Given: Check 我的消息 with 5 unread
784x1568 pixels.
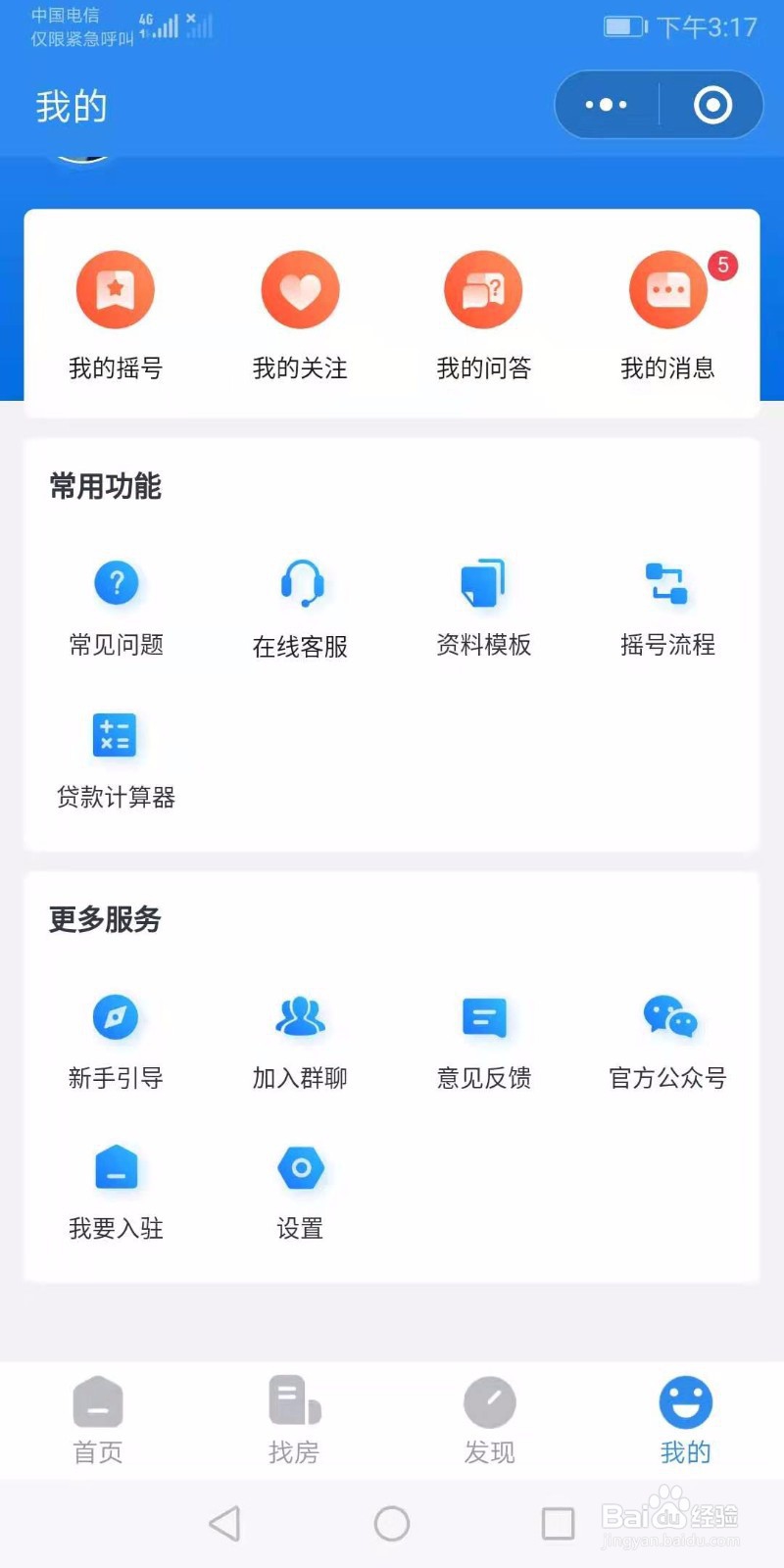Looking at the screenshot, I should (668, 316).
